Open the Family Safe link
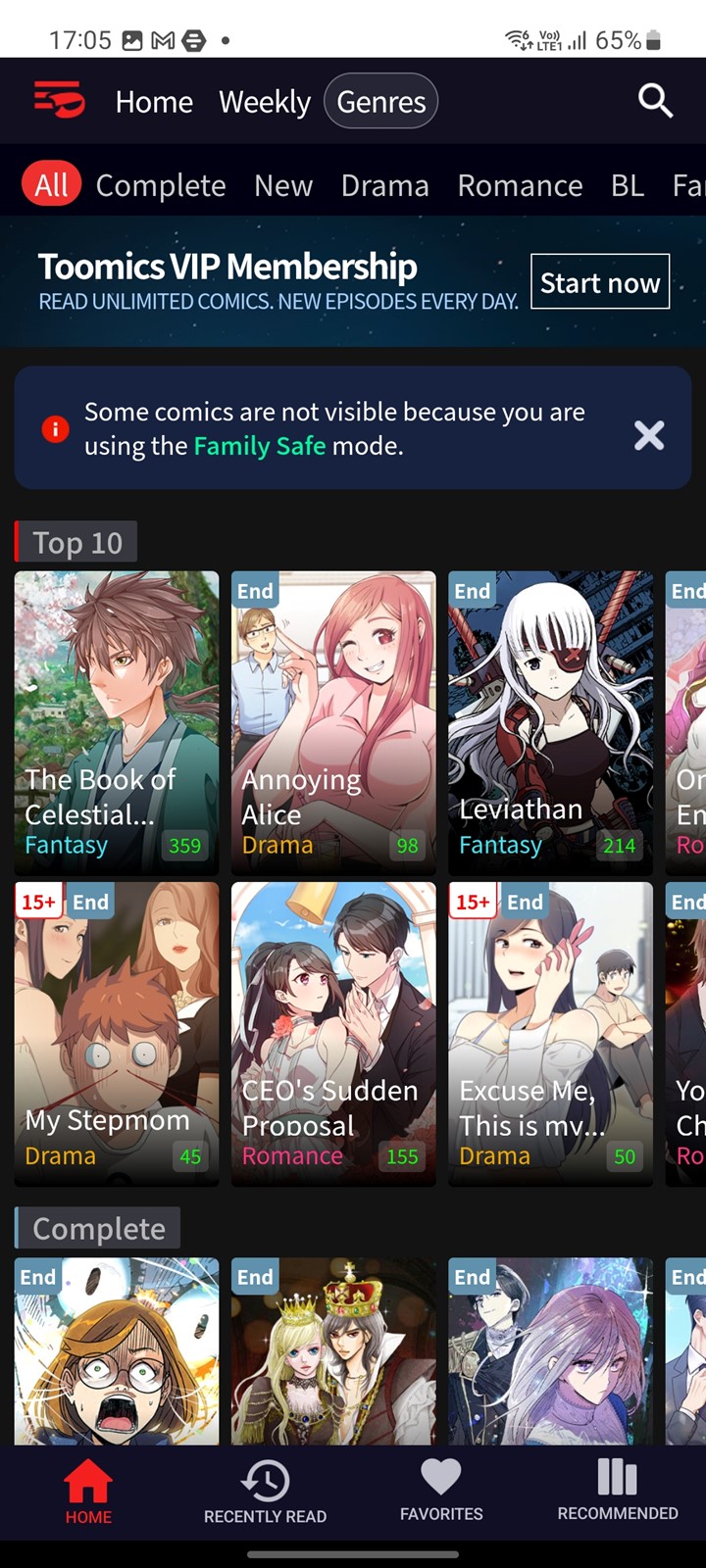Image resolution: width=706 pixels, height=1568 pixels. coord(260,446)
